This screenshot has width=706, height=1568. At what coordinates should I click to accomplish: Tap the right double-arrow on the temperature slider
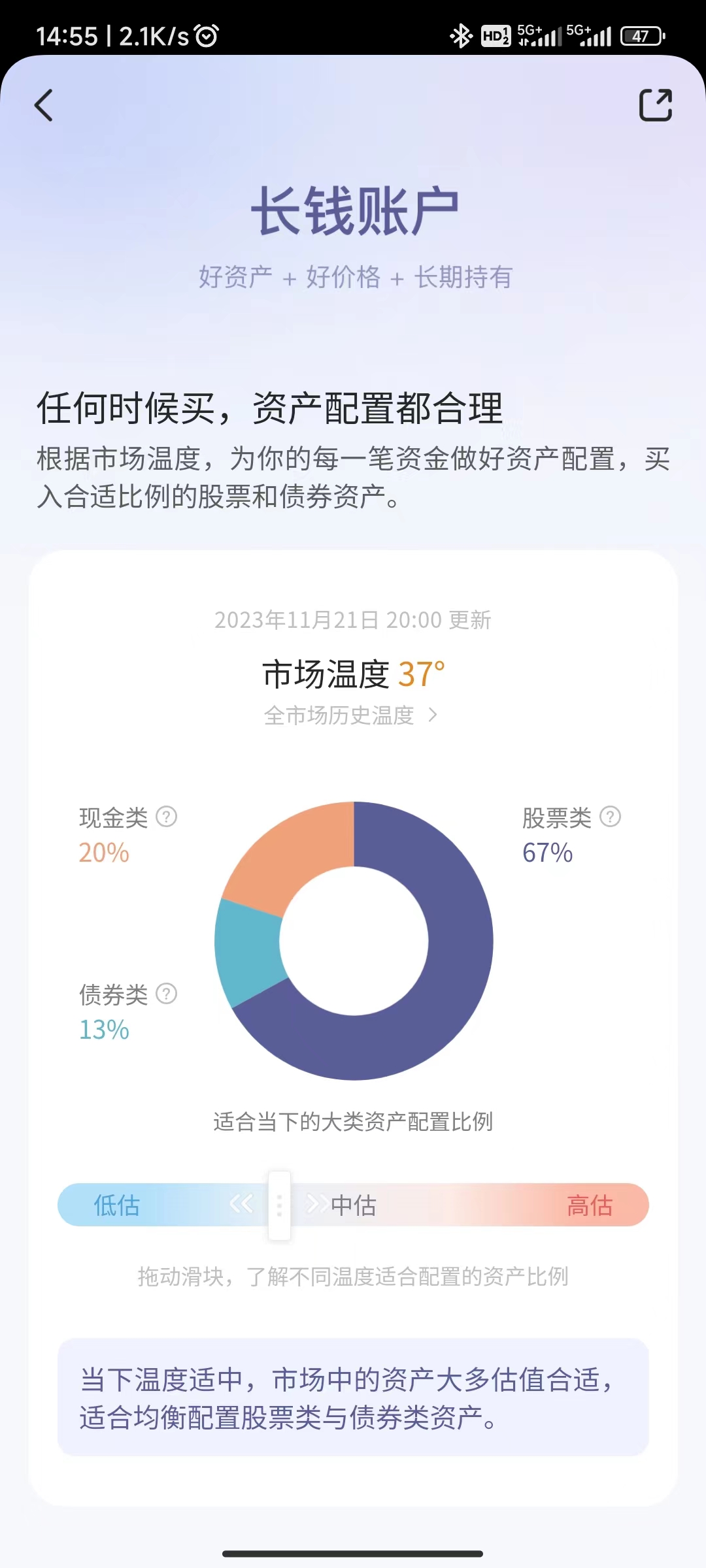click(x=318, y=1204)
